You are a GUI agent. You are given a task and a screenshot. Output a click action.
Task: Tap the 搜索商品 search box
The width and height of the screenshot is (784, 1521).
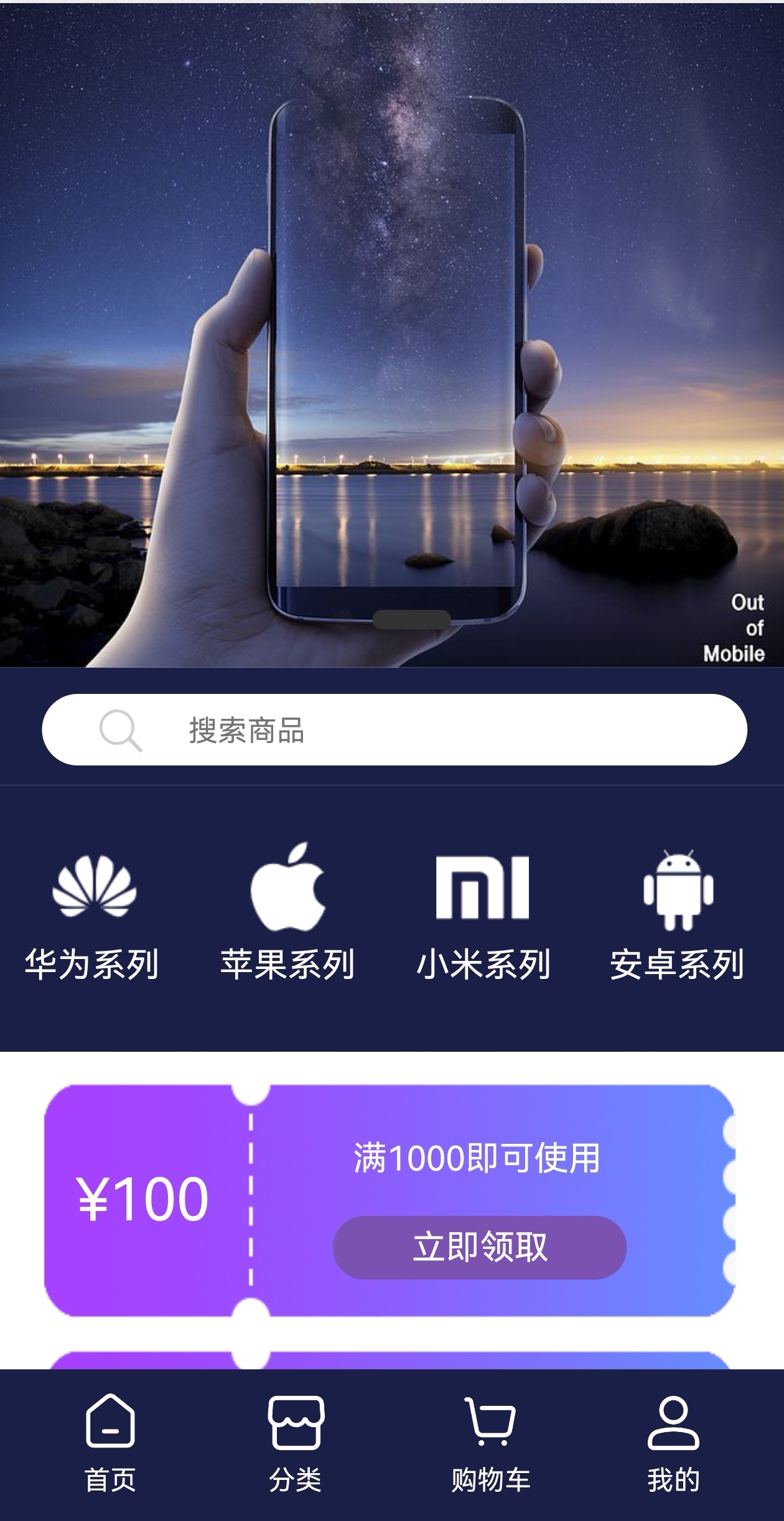tap(394, 729)
